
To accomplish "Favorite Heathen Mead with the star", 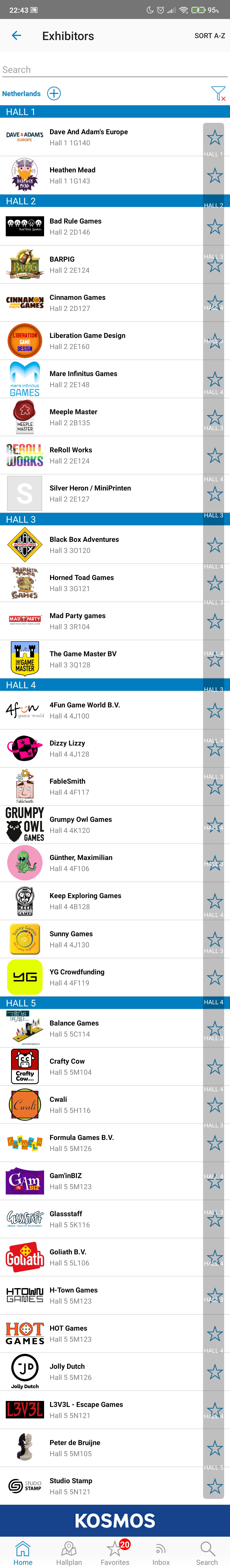I will (x=214, y=176).
